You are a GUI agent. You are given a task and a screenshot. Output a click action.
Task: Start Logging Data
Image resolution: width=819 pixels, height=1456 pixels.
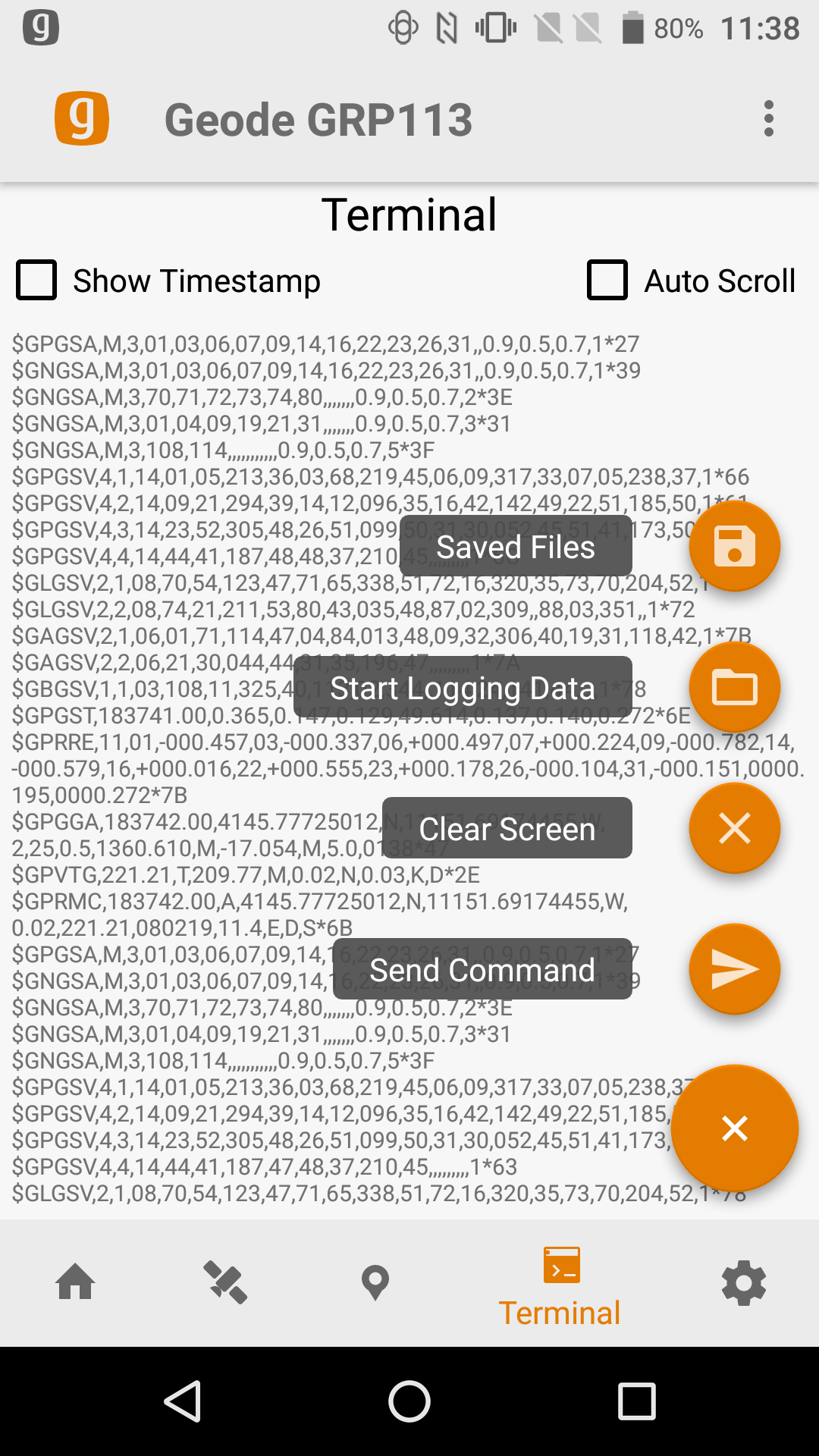coord(734,687)
